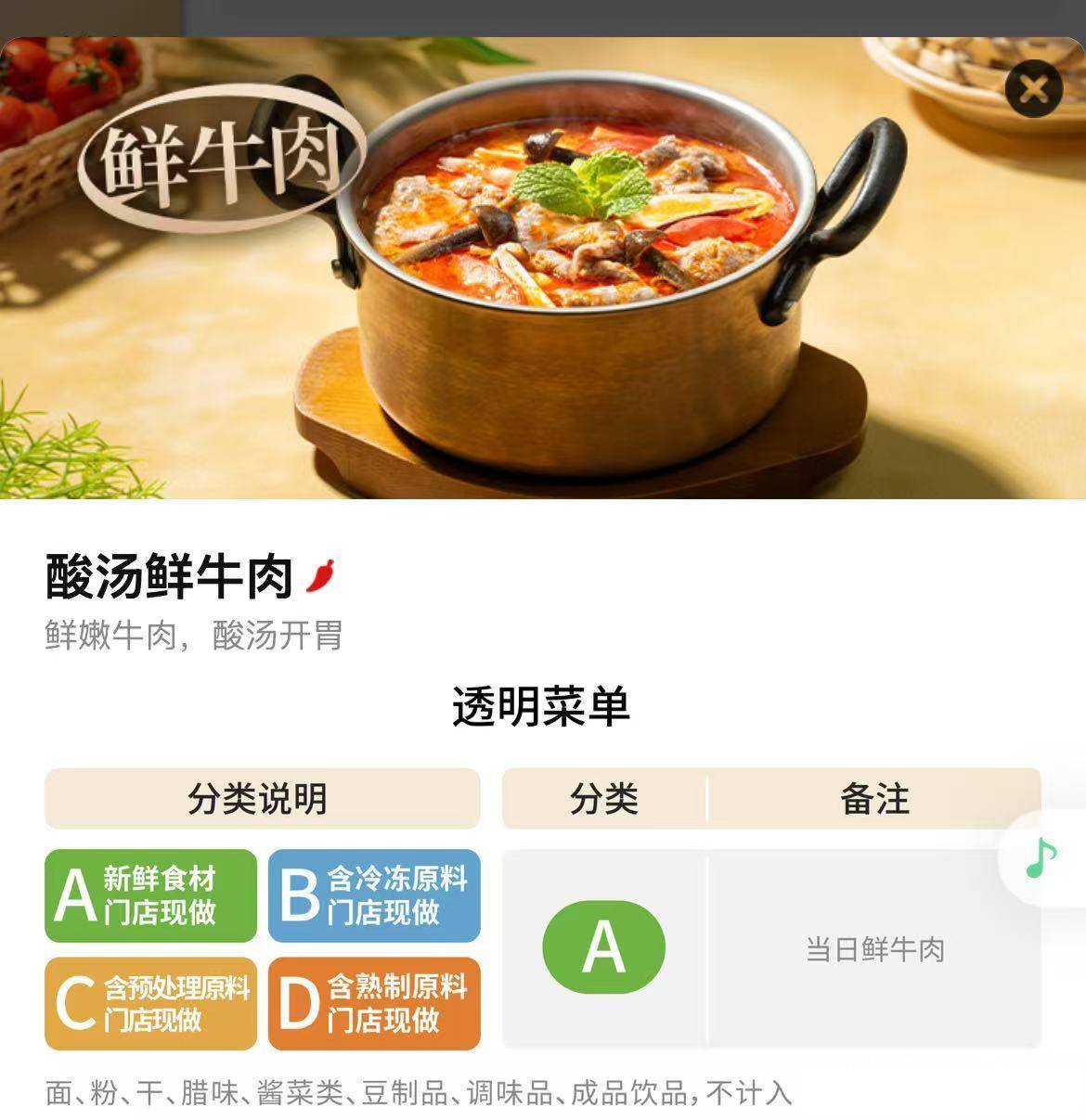Close the 酸汤鲜牛肉 detail popup
This screenshot has height=1120, width=1086.
[1033, 89]
